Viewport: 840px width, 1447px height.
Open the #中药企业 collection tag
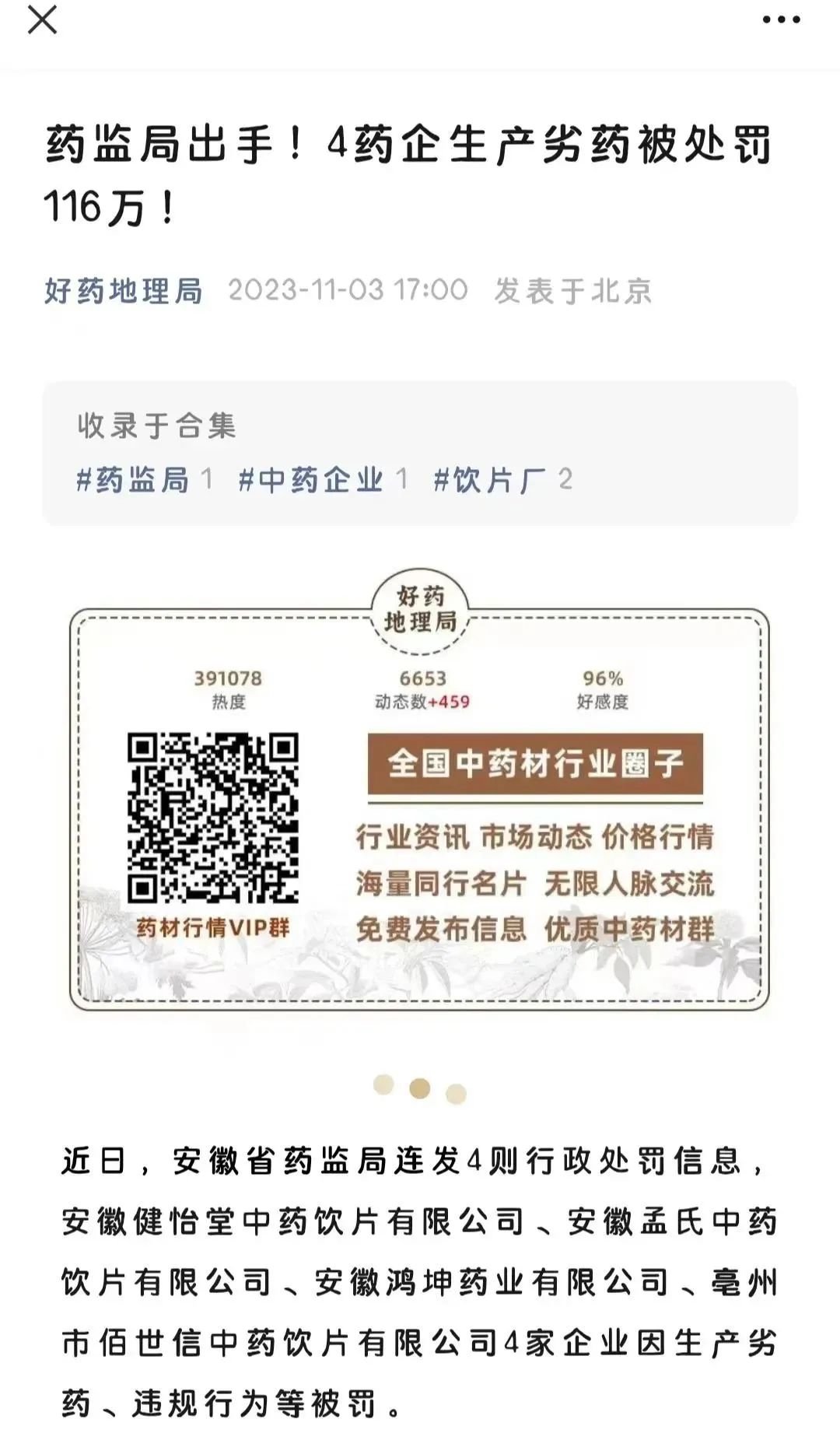coord(323,479)
